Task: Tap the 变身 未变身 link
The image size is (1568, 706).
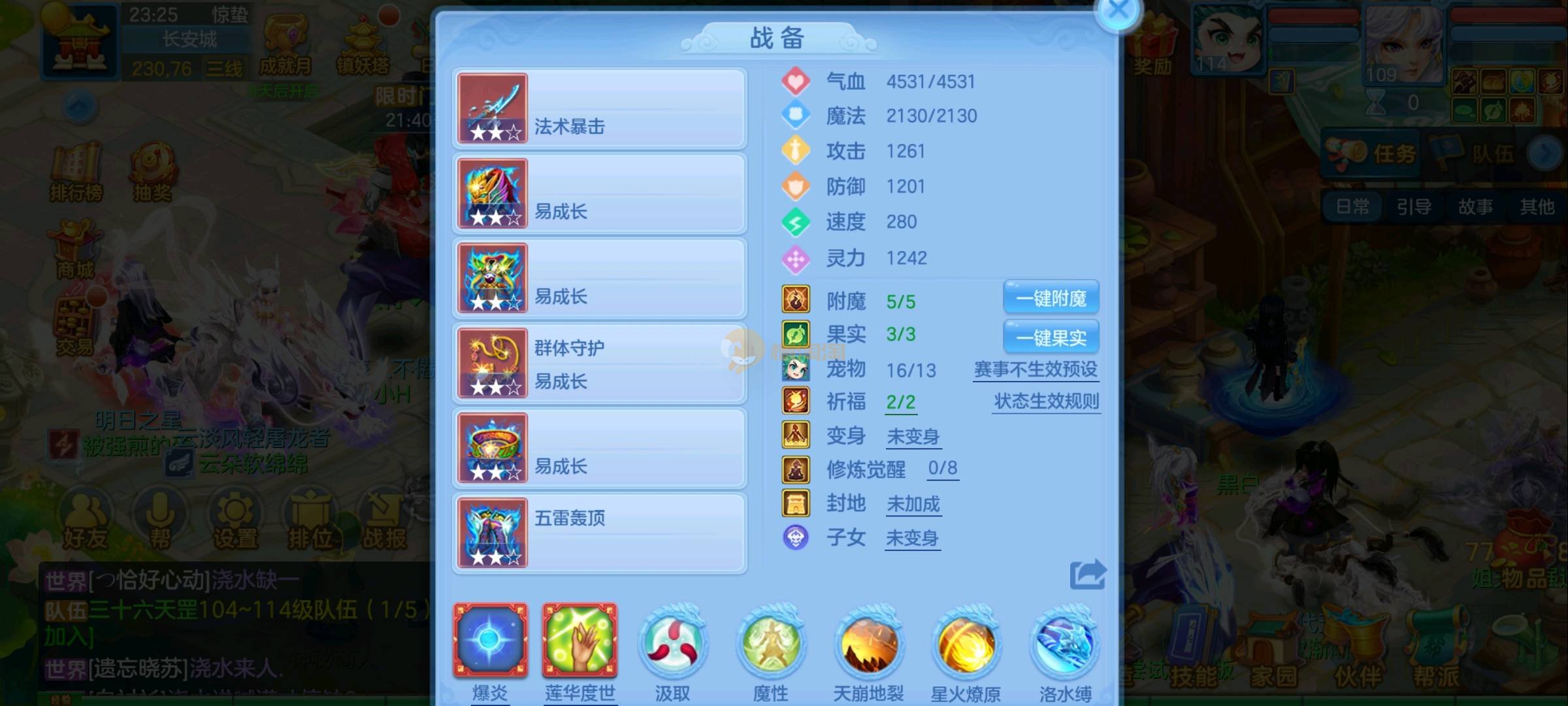Action: pos(913,436)
